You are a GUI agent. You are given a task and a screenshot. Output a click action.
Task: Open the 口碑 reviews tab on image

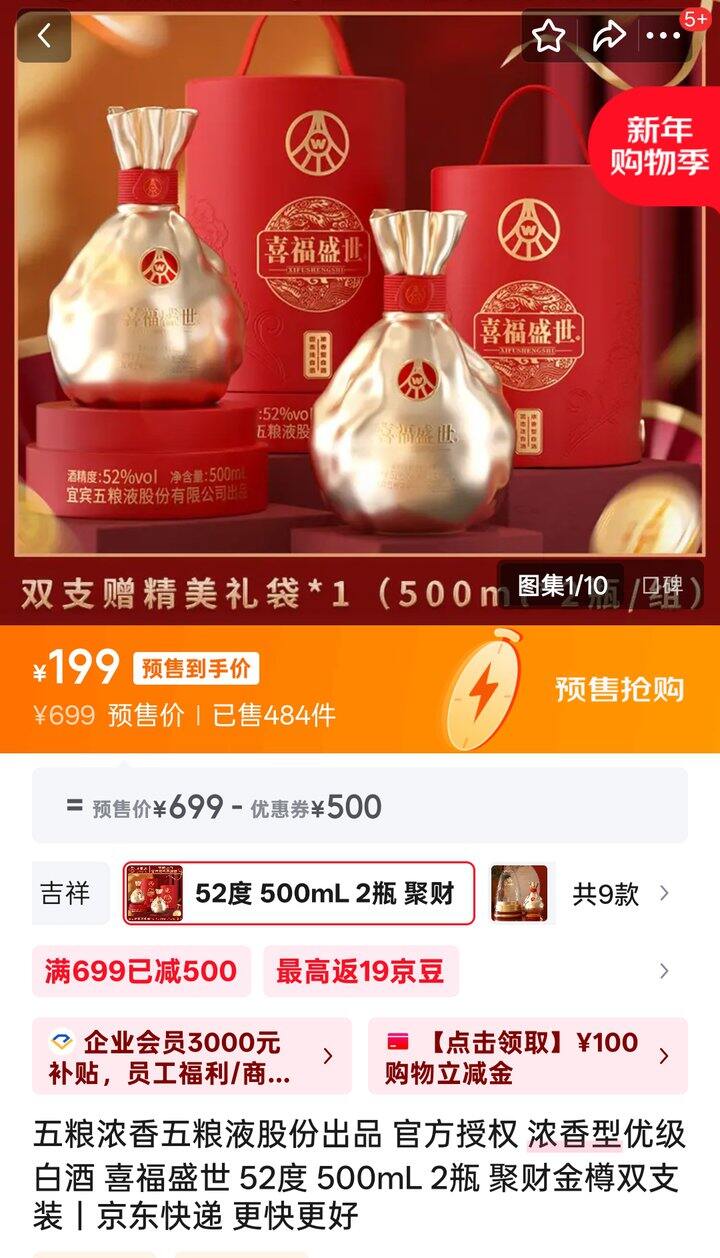tap(664, 585)
